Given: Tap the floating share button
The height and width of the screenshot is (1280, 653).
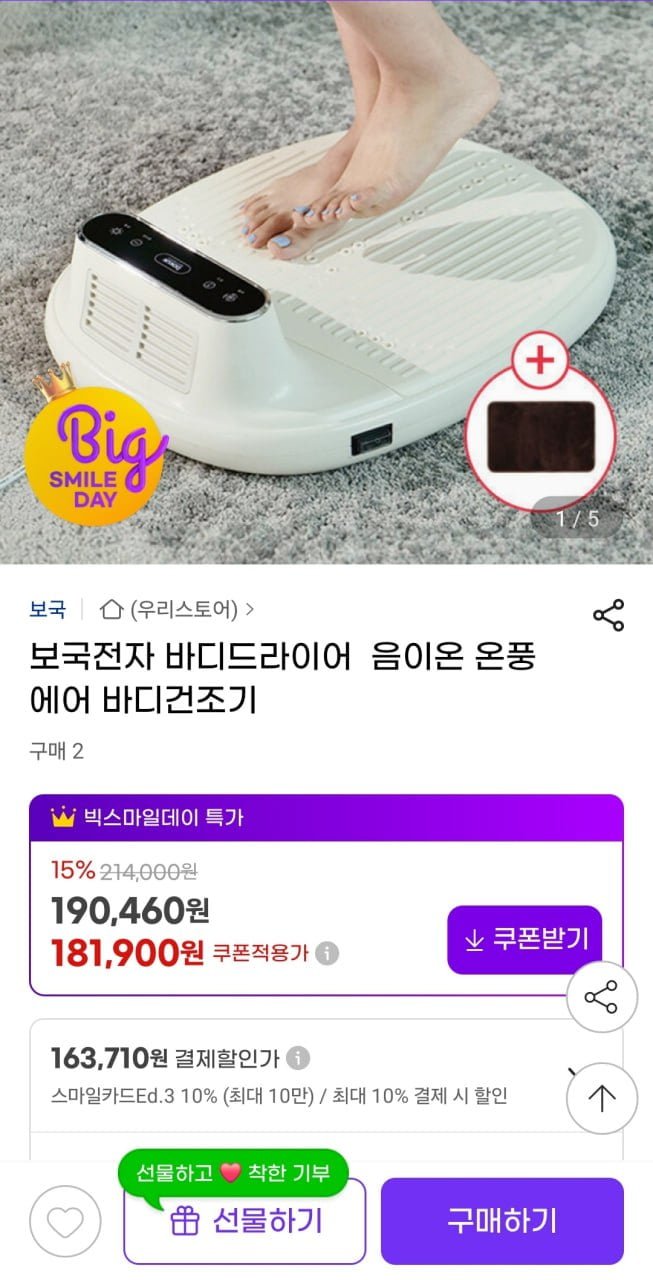Looking at the screenshot, I should click(x=601, y=997).
